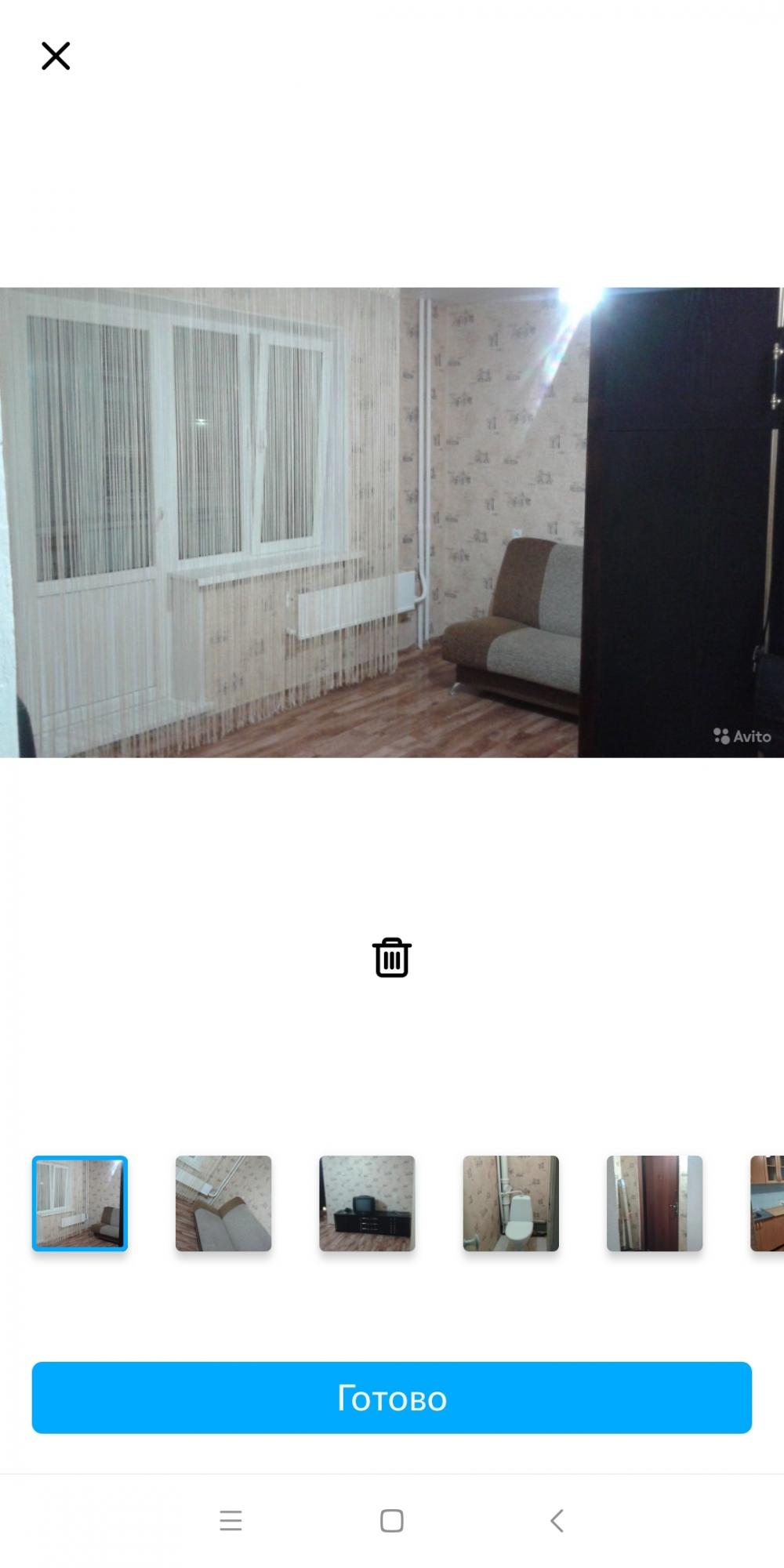Select the thumbnail showing the TV stand
This screenshot has height=1568, width=784.
[367, 1203]
